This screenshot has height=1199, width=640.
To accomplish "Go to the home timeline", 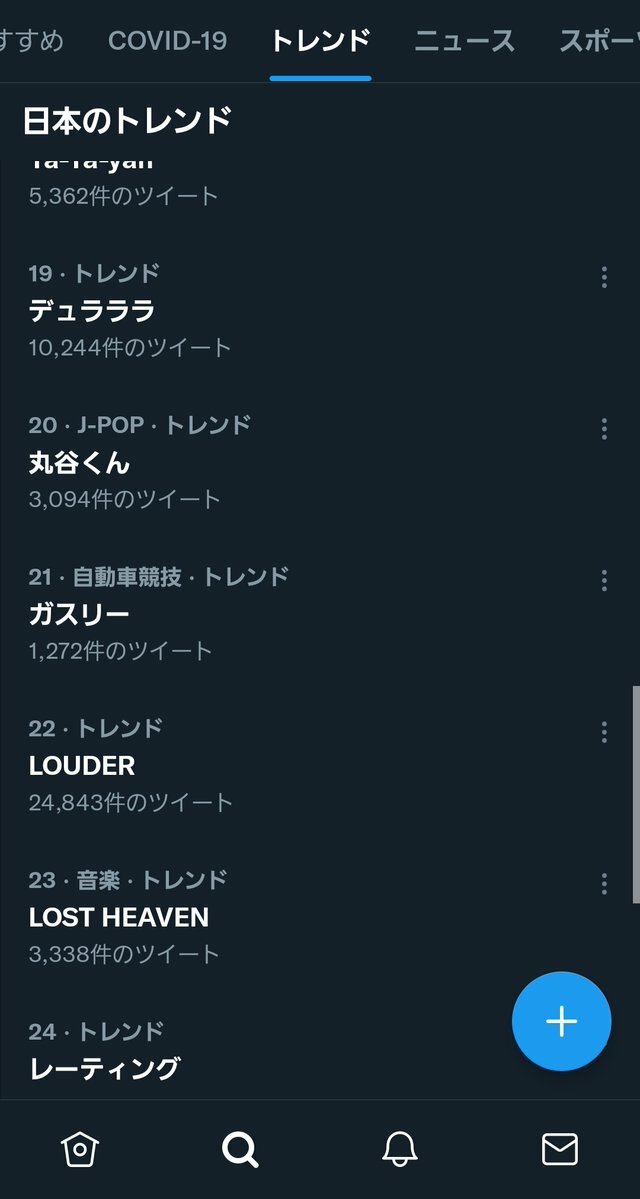I will pos(80,1149).
